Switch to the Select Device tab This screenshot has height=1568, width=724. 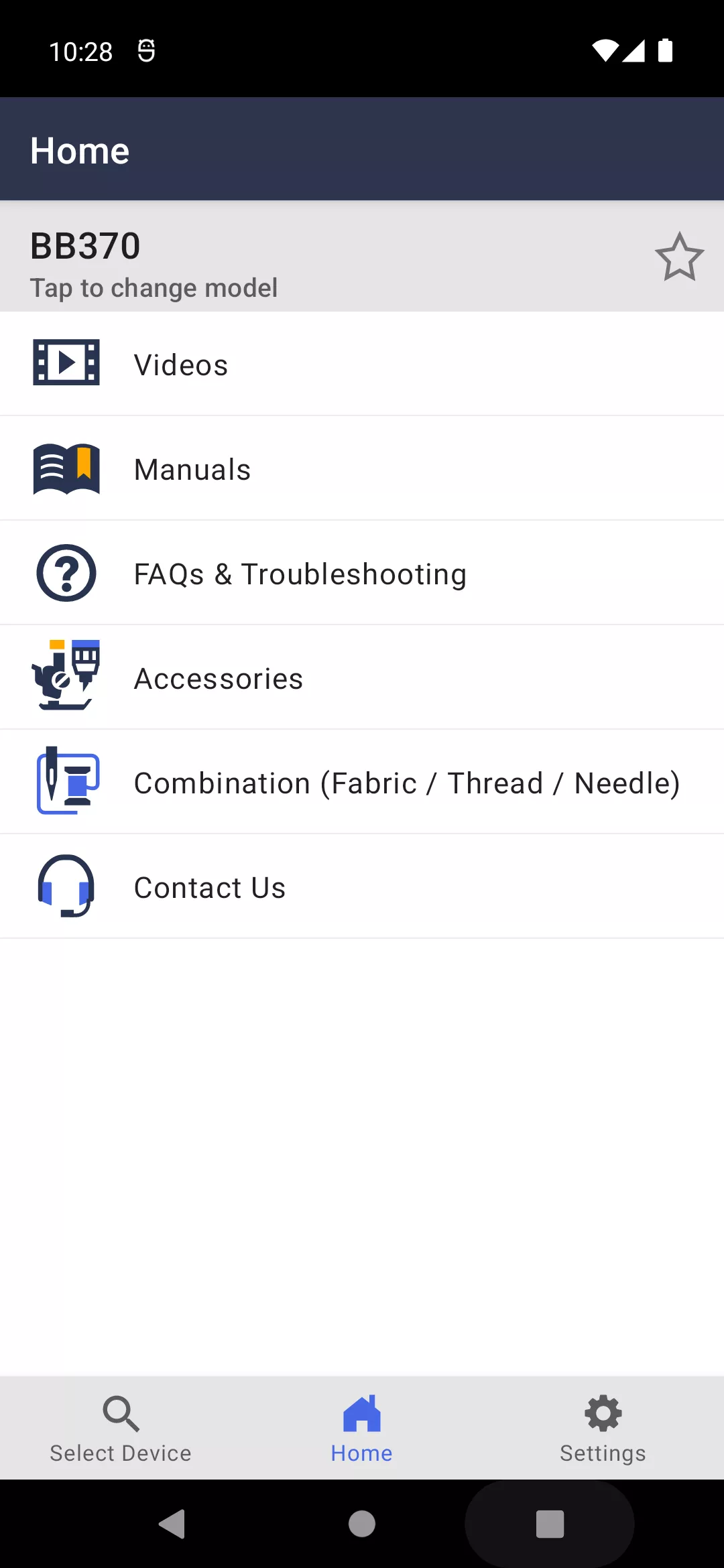(x=121, y=1429)
